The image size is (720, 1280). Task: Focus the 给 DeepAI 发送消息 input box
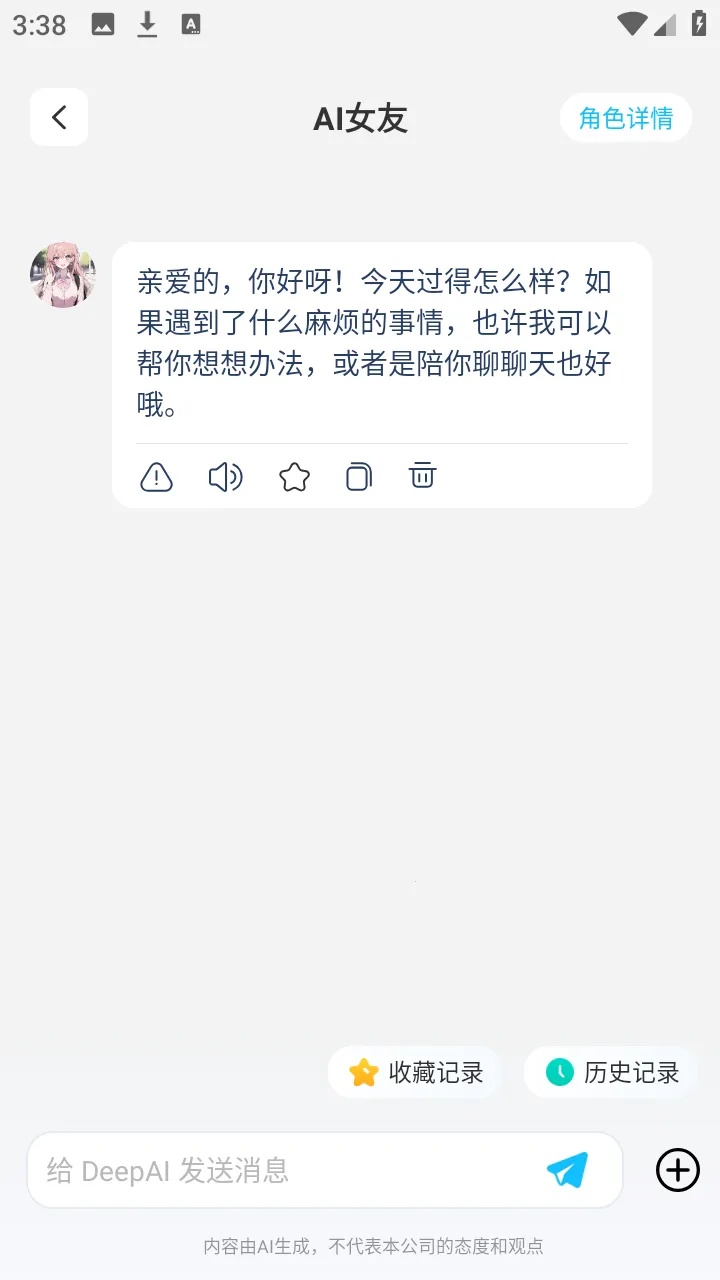[250, 1170]
